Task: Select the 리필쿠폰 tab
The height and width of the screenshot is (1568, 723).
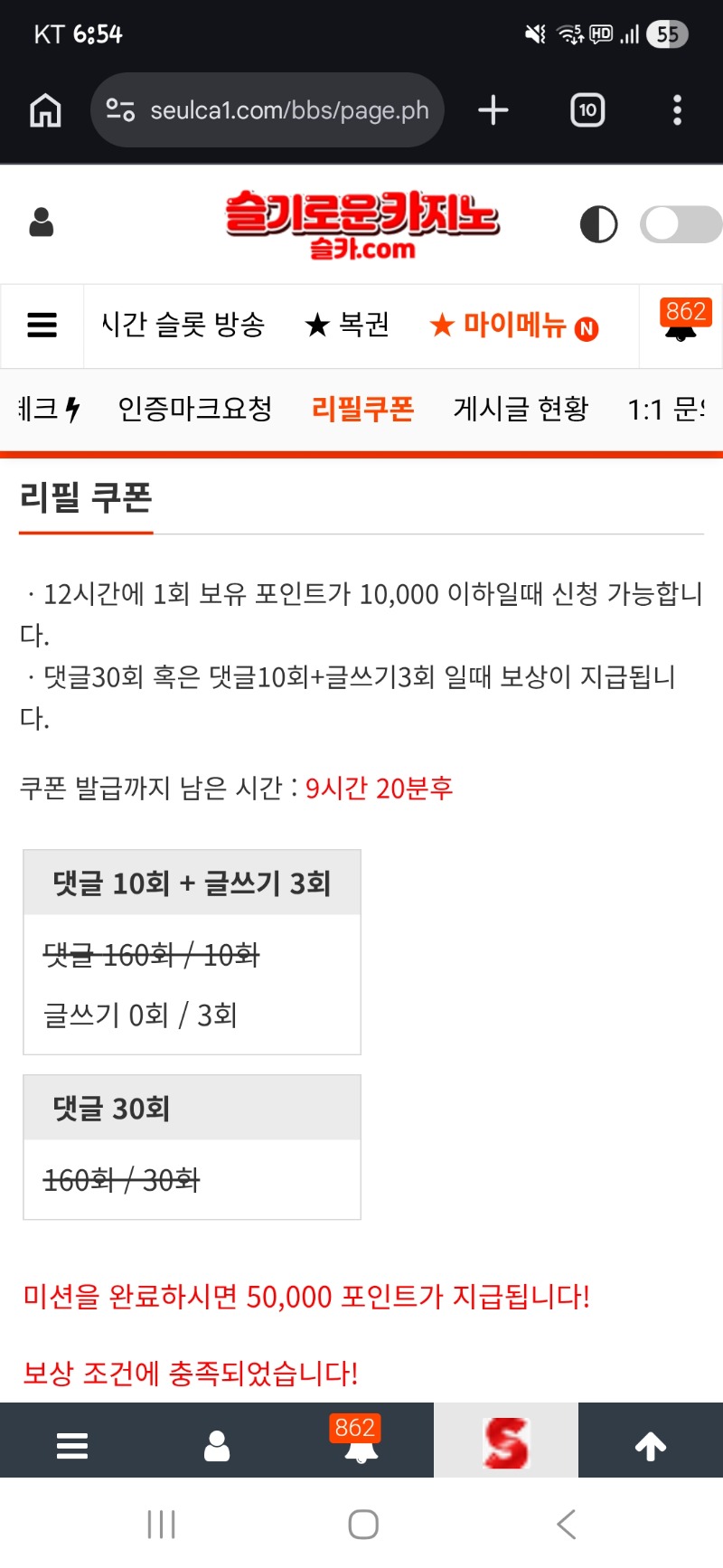Action: click(362, 410)
